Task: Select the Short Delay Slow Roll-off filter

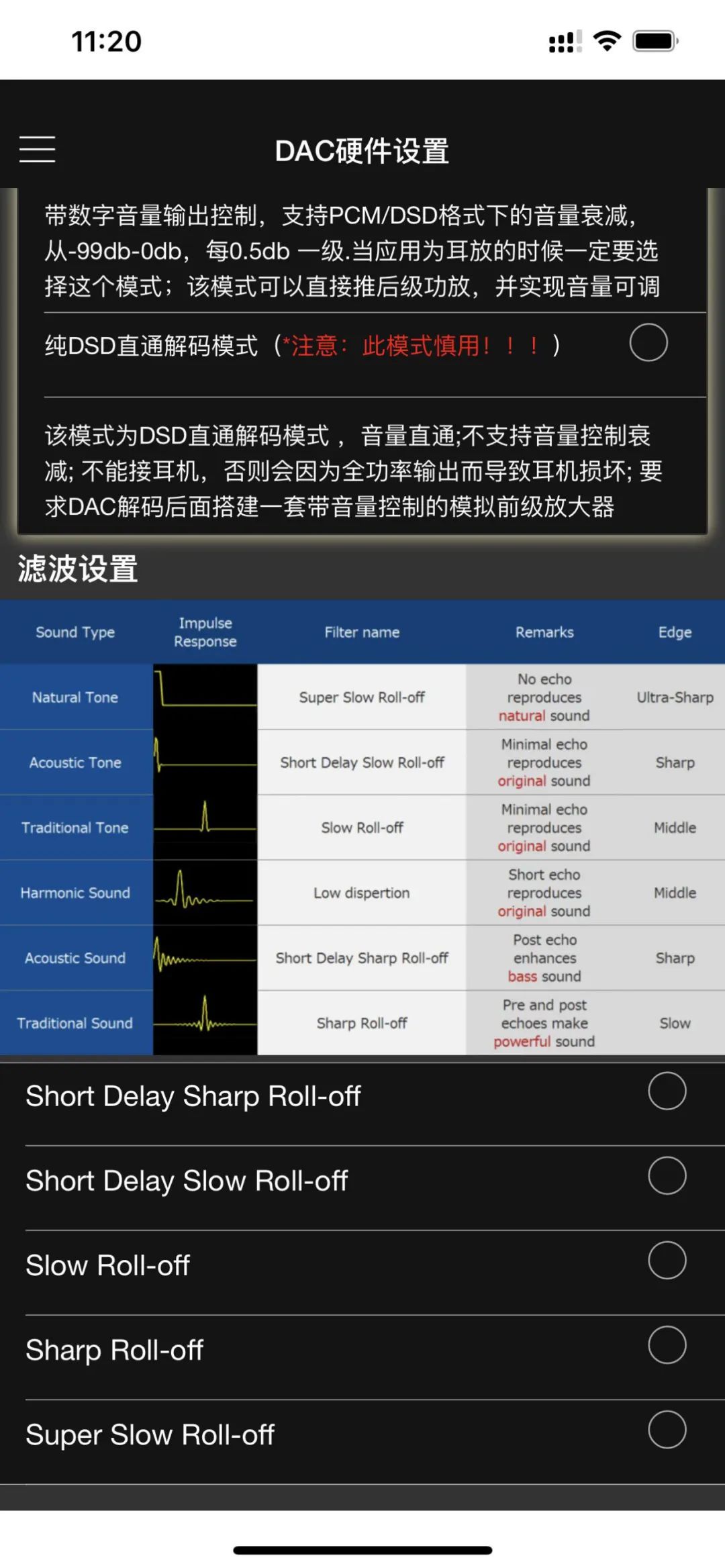Action: click(666, 1175)
